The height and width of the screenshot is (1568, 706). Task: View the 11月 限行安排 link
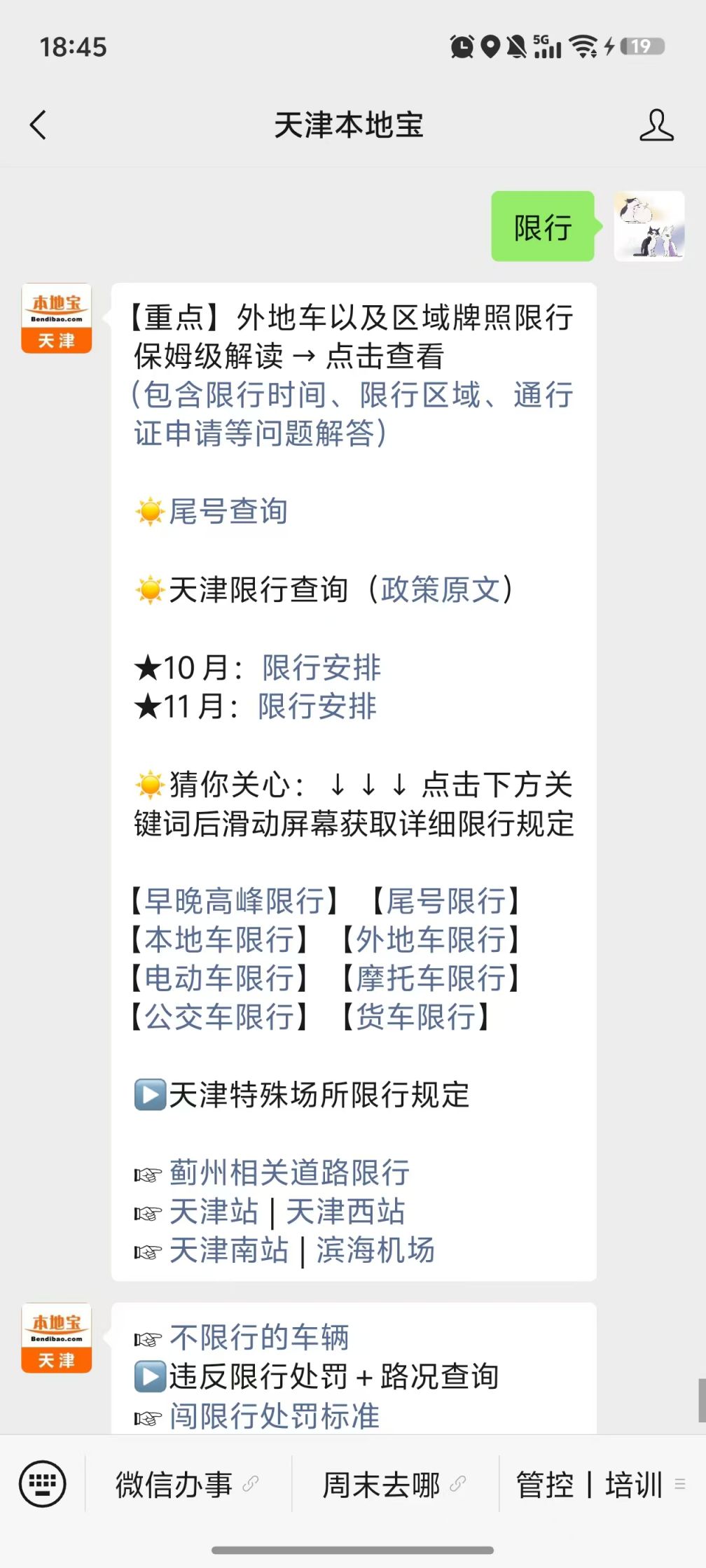(x=317, y=706)
